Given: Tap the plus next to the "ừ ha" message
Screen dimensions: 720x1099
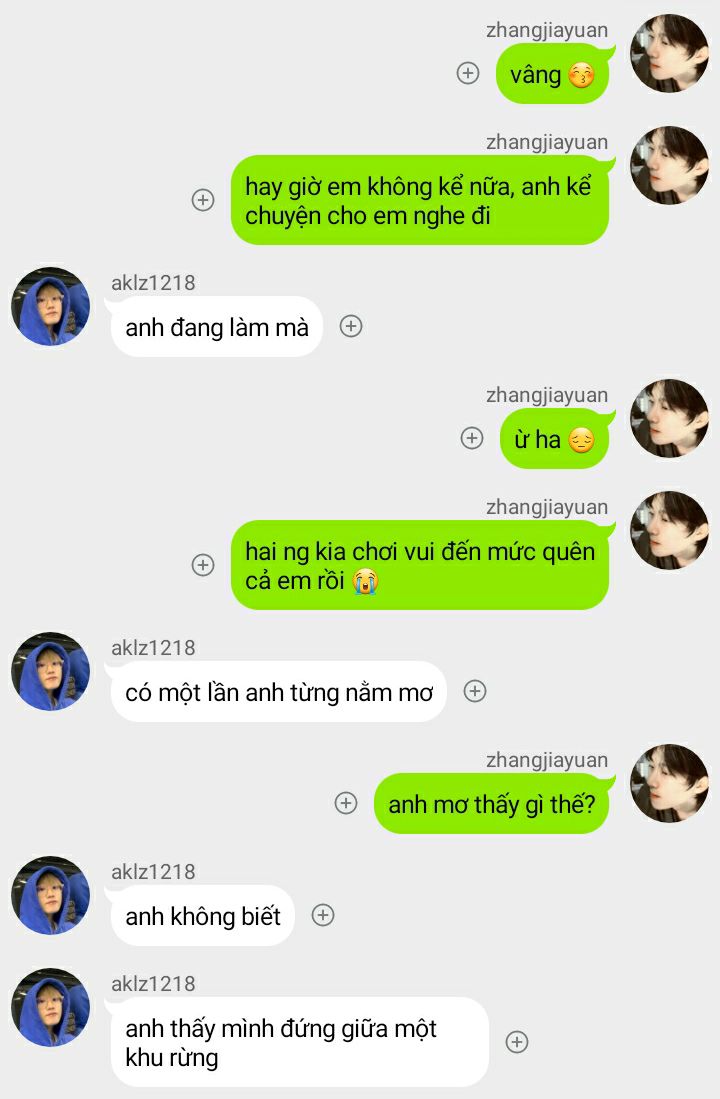Looking at the screenshot, I should [x=472, y=438].
